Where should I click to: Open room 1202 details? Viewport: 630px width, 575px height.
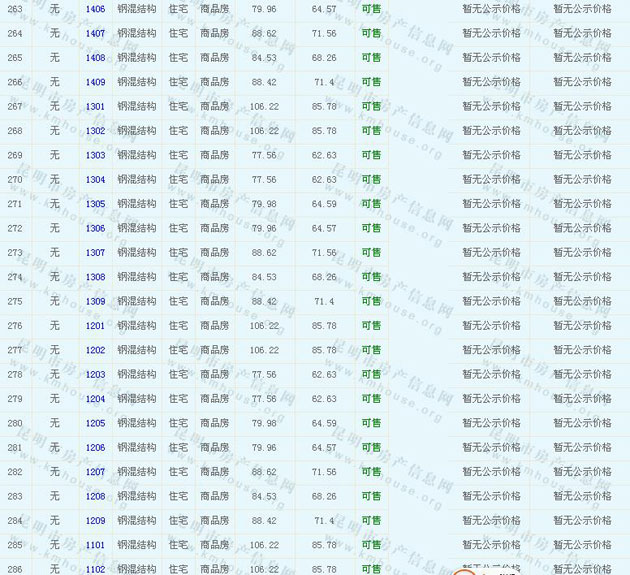[x=95, y=350]
